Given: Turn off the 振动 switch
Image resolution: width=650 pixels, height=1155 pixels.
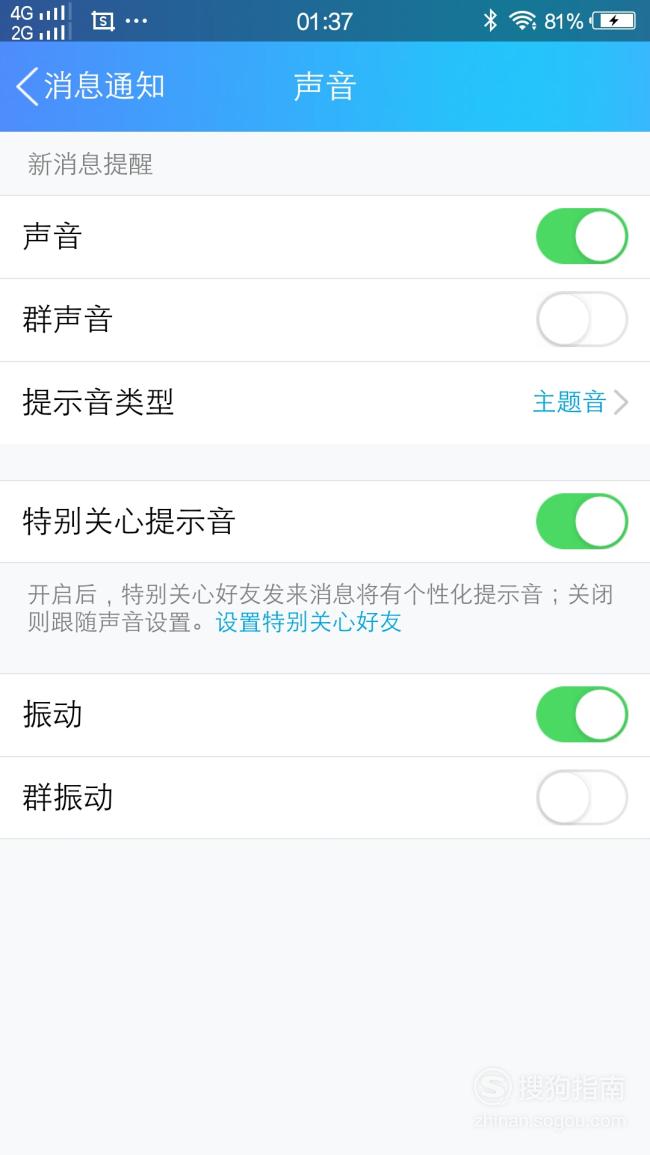Looking at the screenshot, I should (581, 715).
